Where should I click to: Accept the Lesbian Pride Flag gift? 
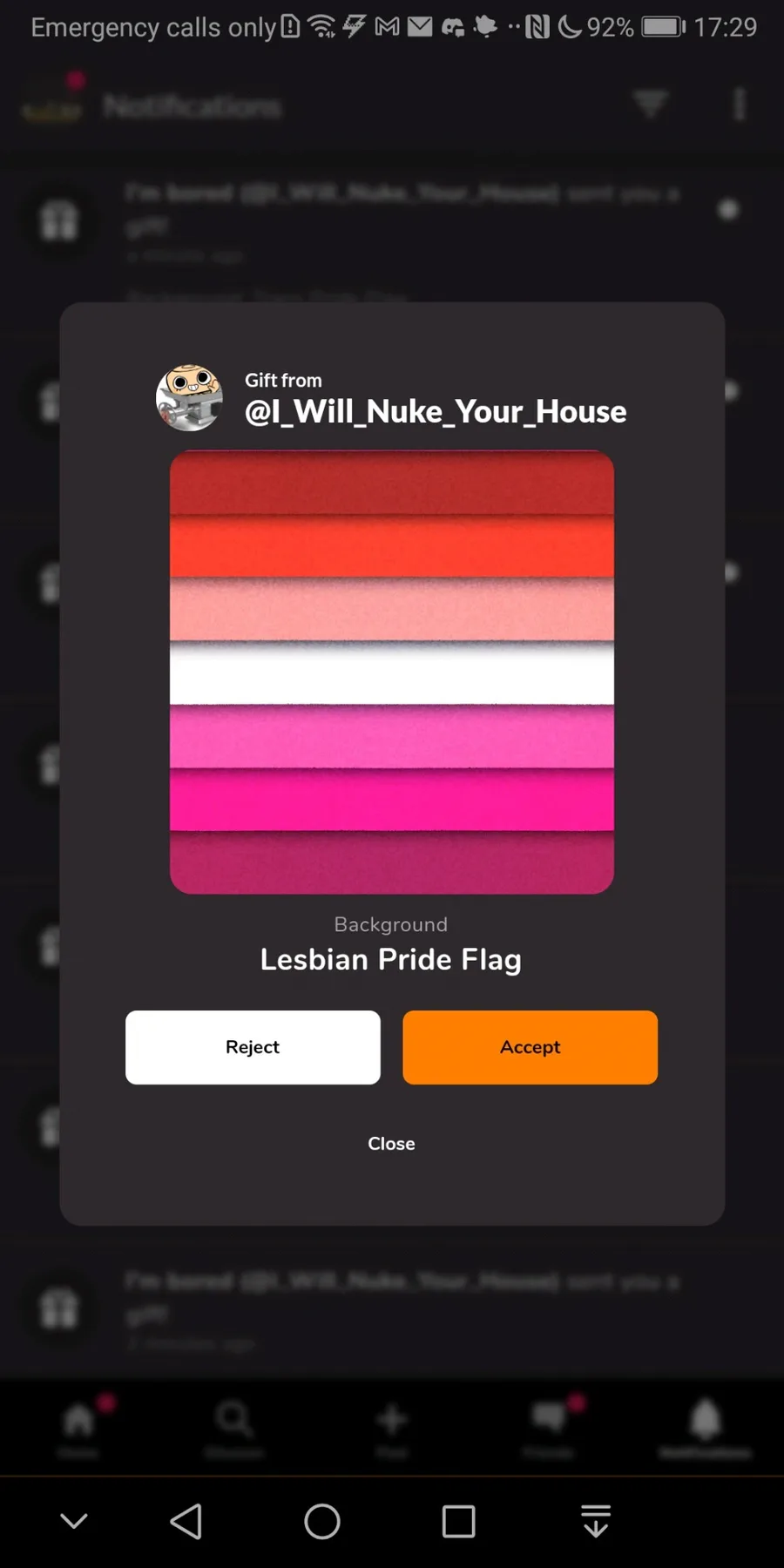coord(530,1047)
